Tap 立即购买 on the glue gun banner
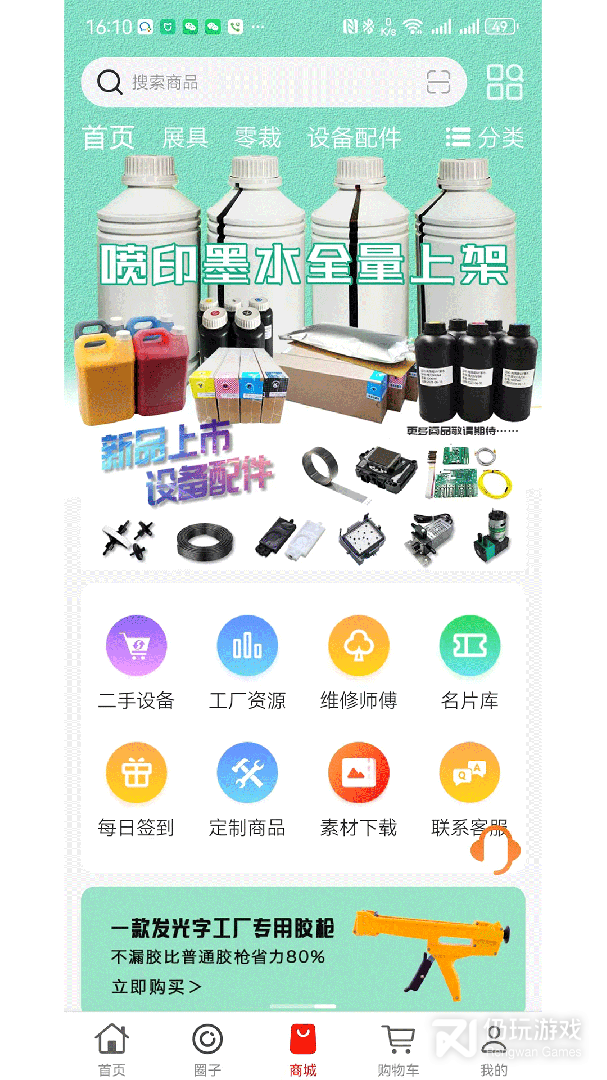 pyautogui.click(x=156, y=987)
